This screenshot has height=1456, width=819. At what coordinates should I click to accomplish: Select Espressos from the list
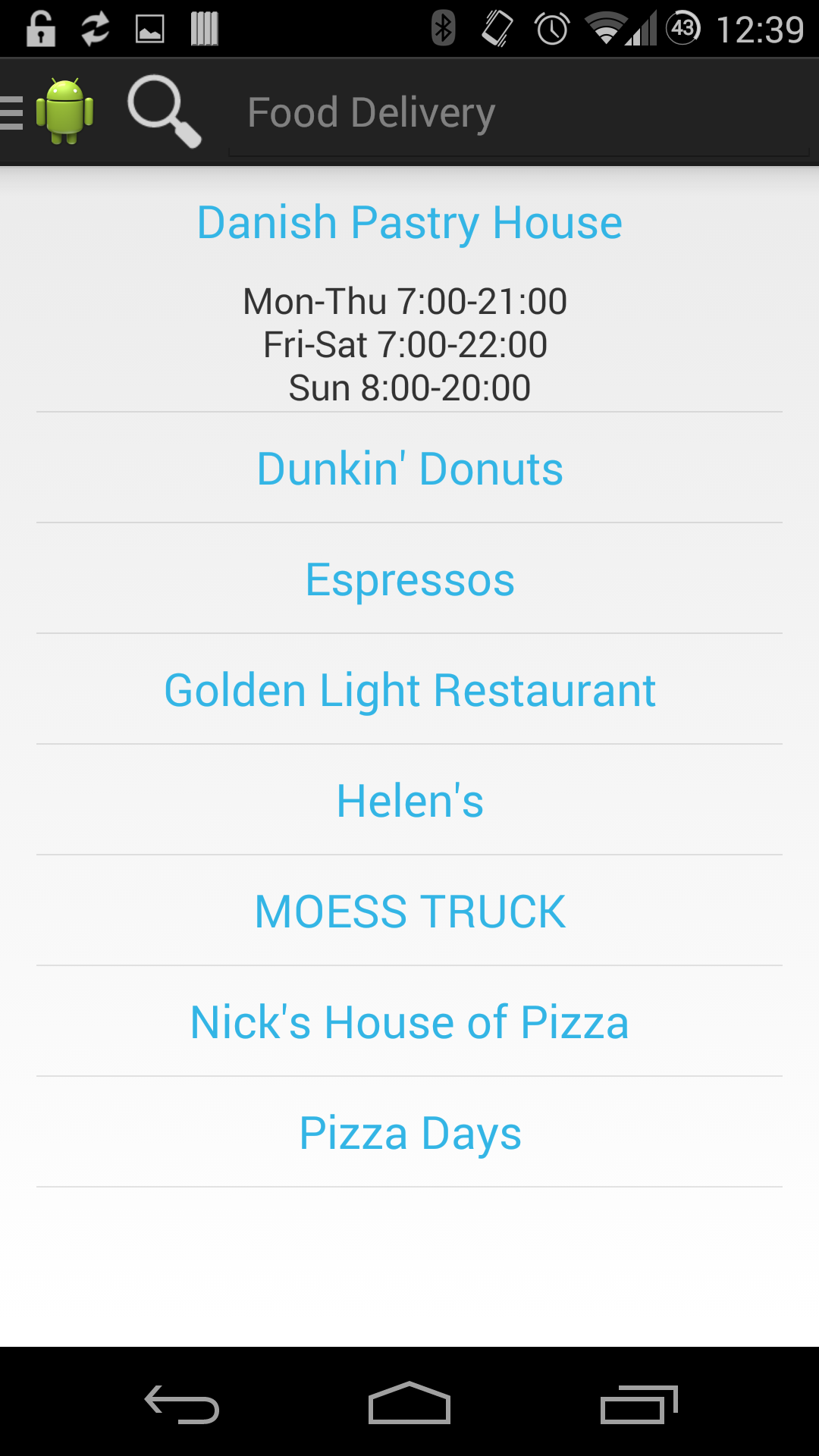[409, 579]
